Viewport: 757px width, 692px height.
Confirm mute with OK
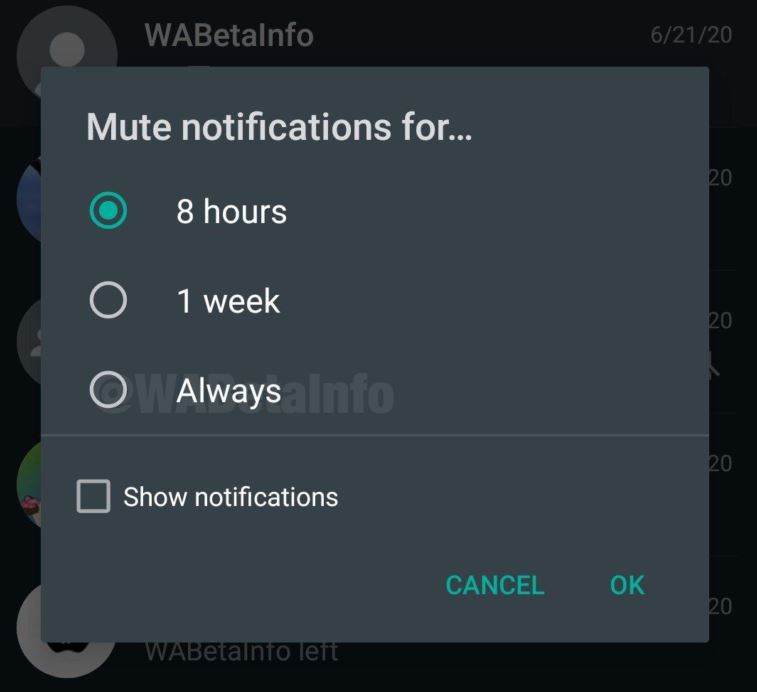coord(627,585)
